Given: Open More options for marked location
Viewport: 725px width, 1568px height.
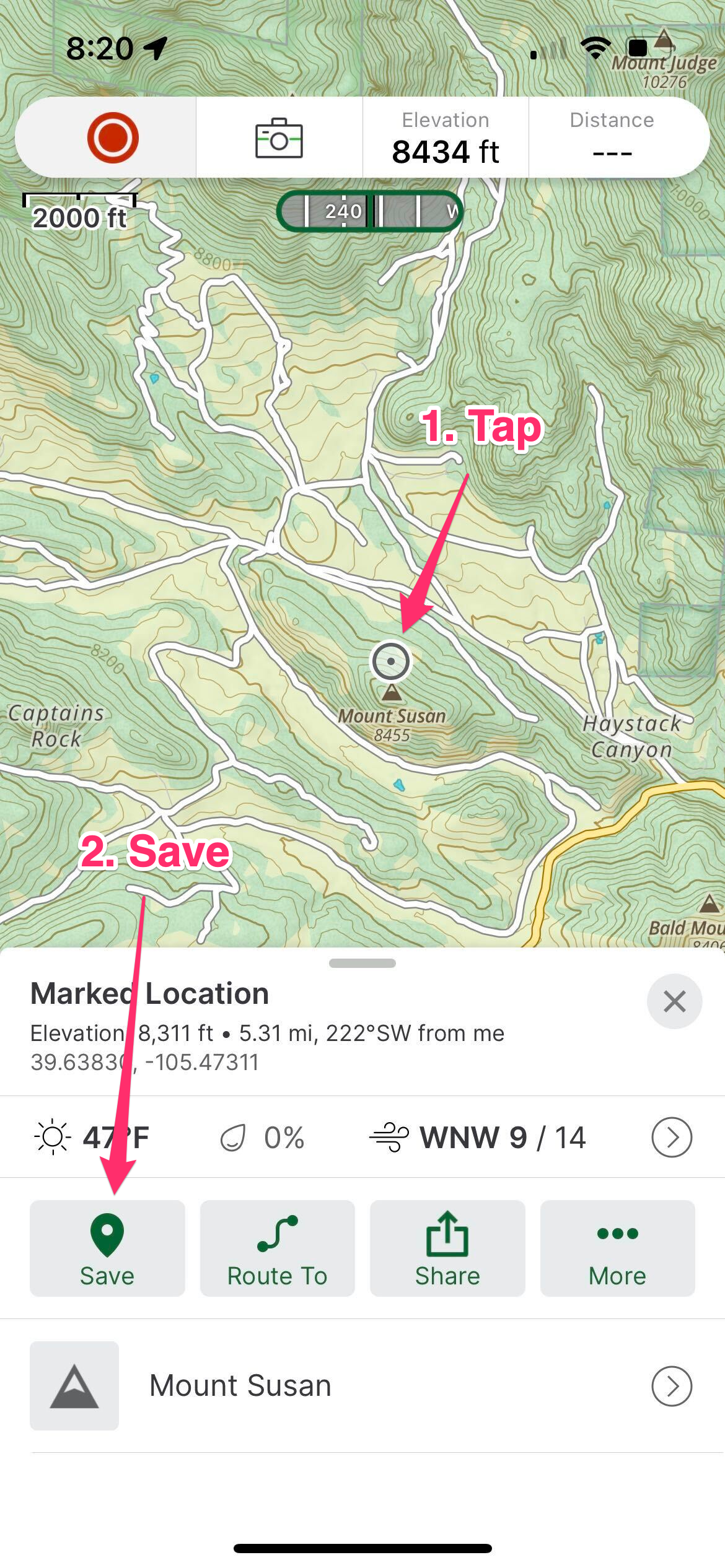Looking at the screenshot, I should (617, 1247).
